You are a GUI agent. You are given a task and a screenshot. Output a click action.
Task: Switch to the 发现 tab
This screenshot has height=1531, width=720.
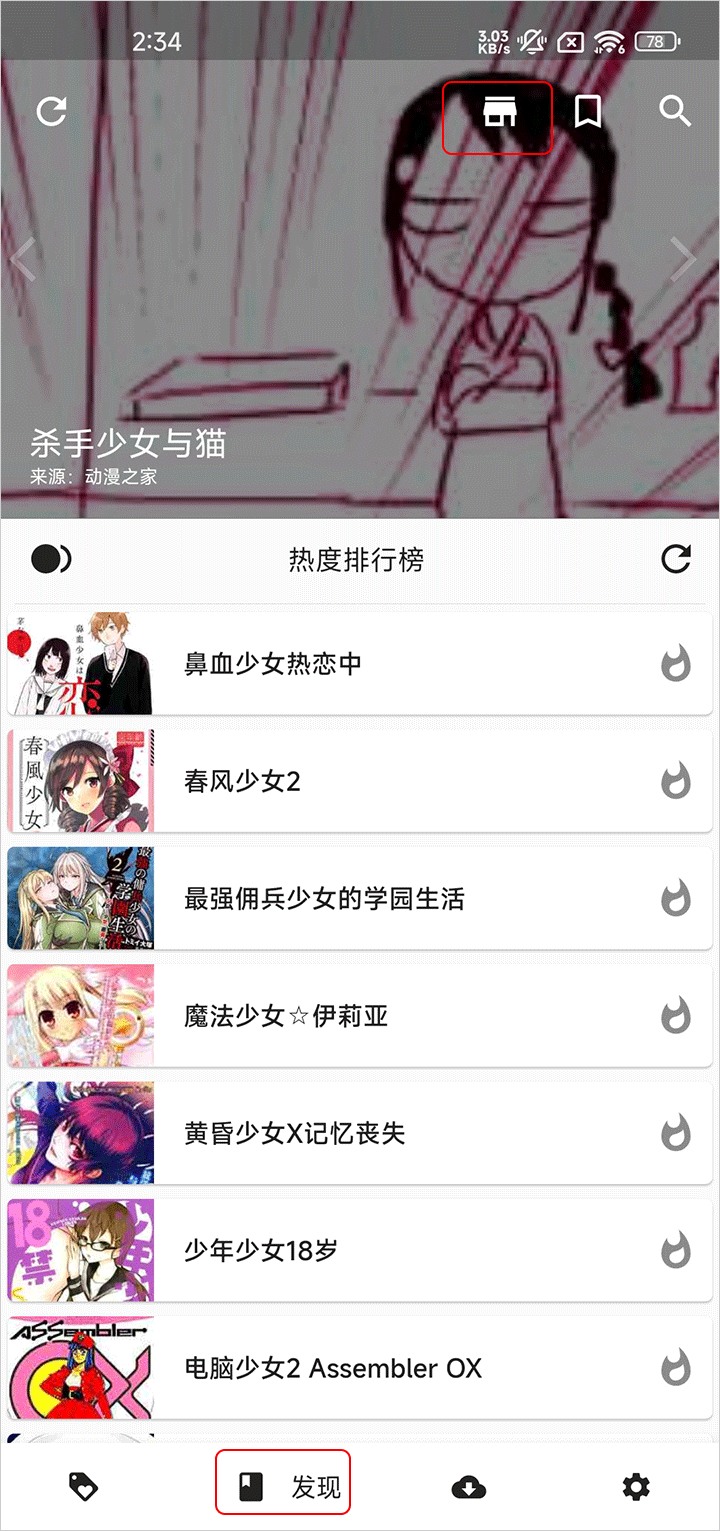pos(283,1485)
